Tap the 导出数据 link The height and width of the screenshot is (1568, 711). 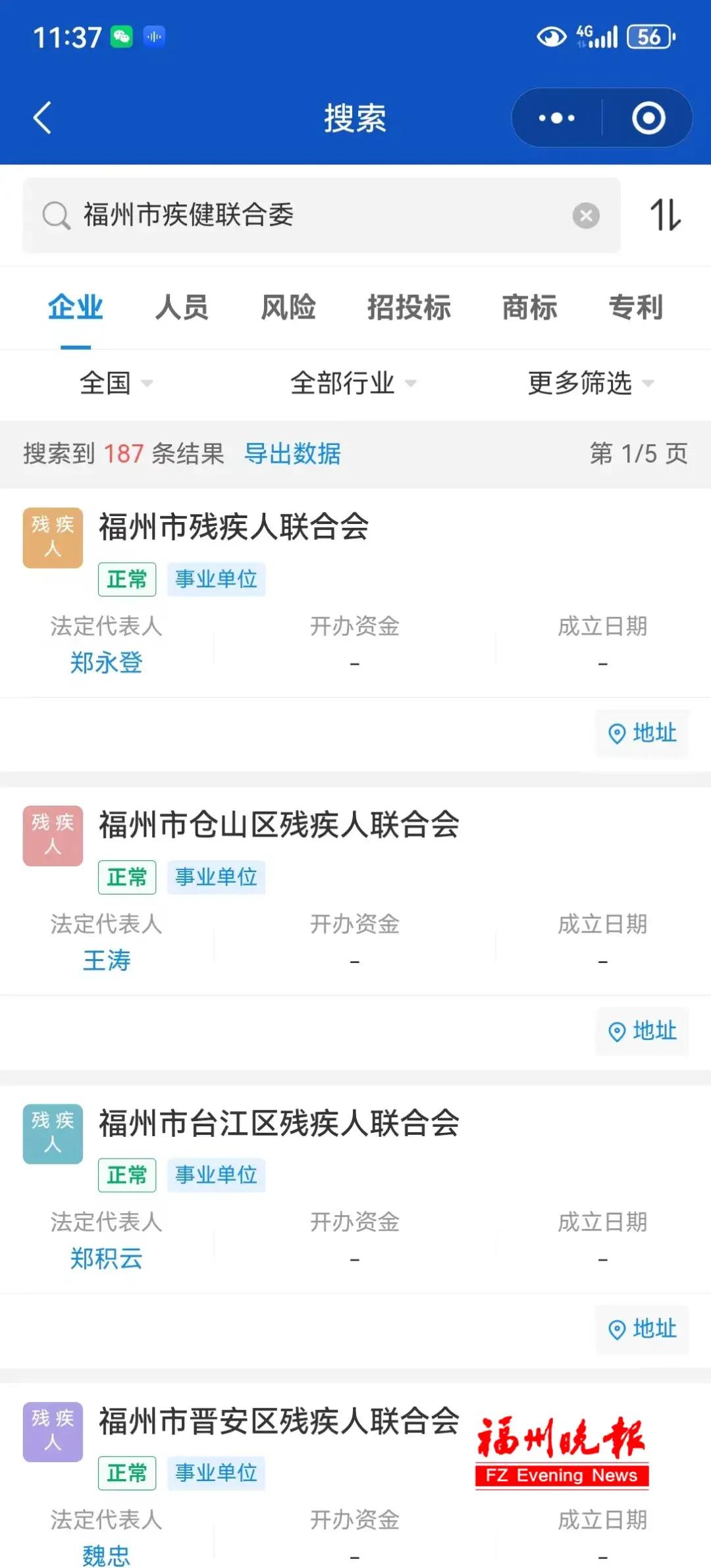[292, 454]
